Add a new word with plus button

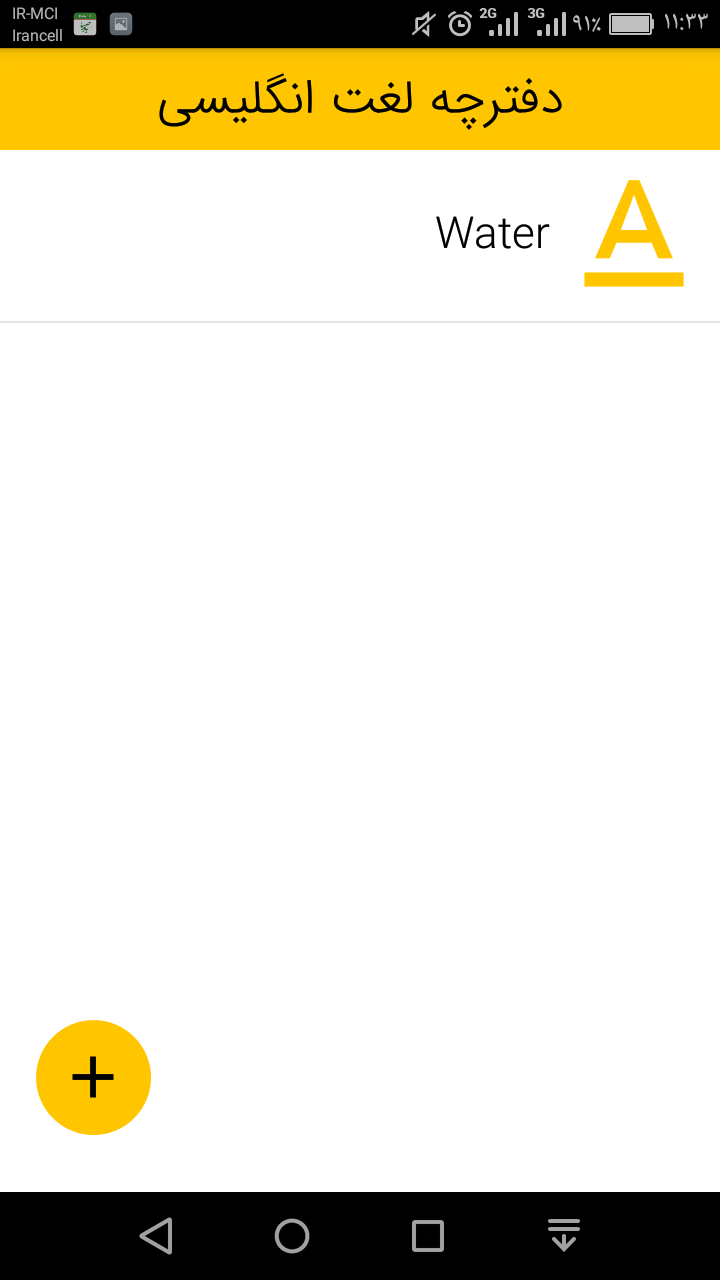93,1077
